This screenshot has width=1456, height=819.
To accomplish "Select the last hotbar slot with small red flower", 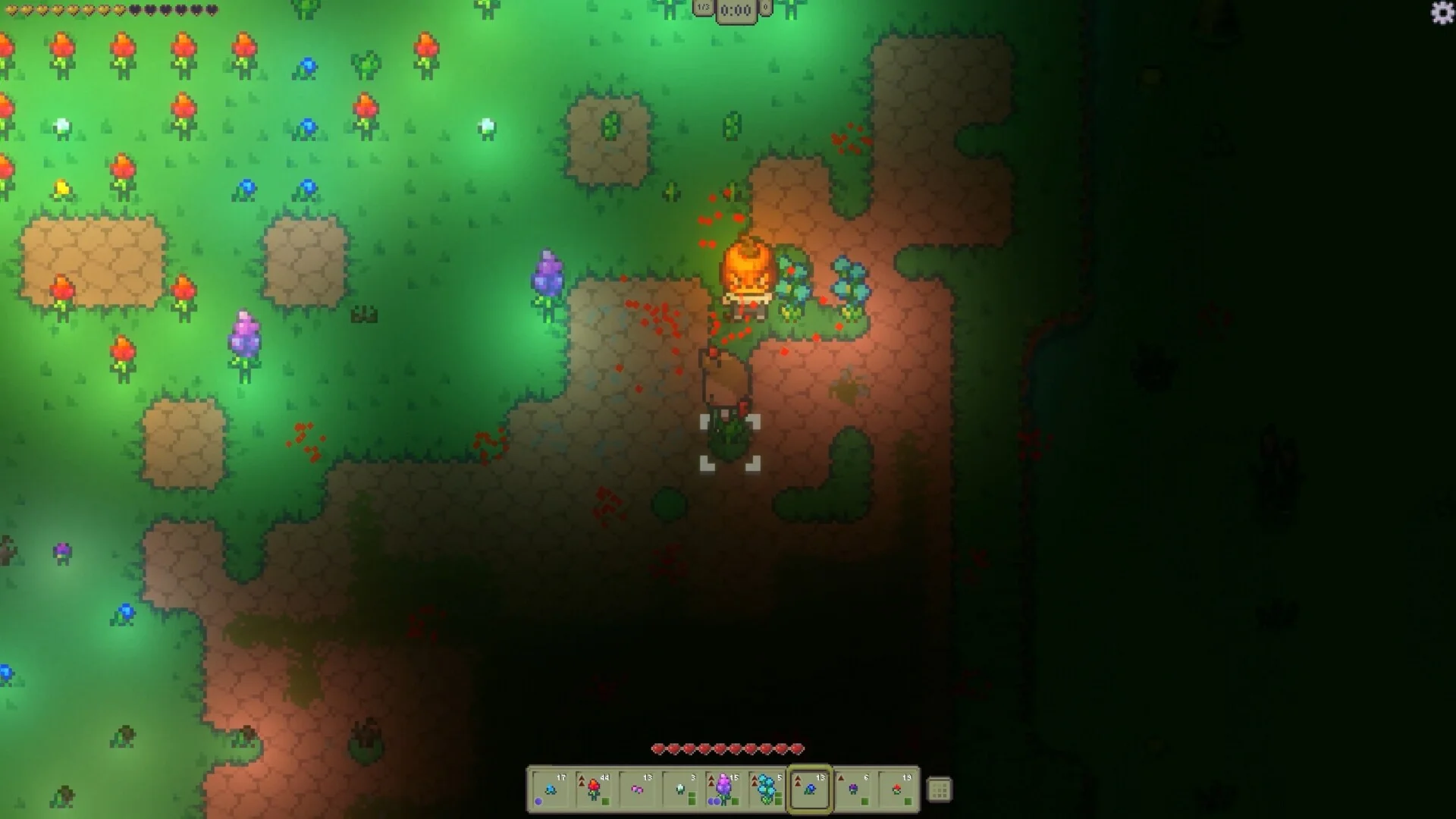I will click(897, 789).
